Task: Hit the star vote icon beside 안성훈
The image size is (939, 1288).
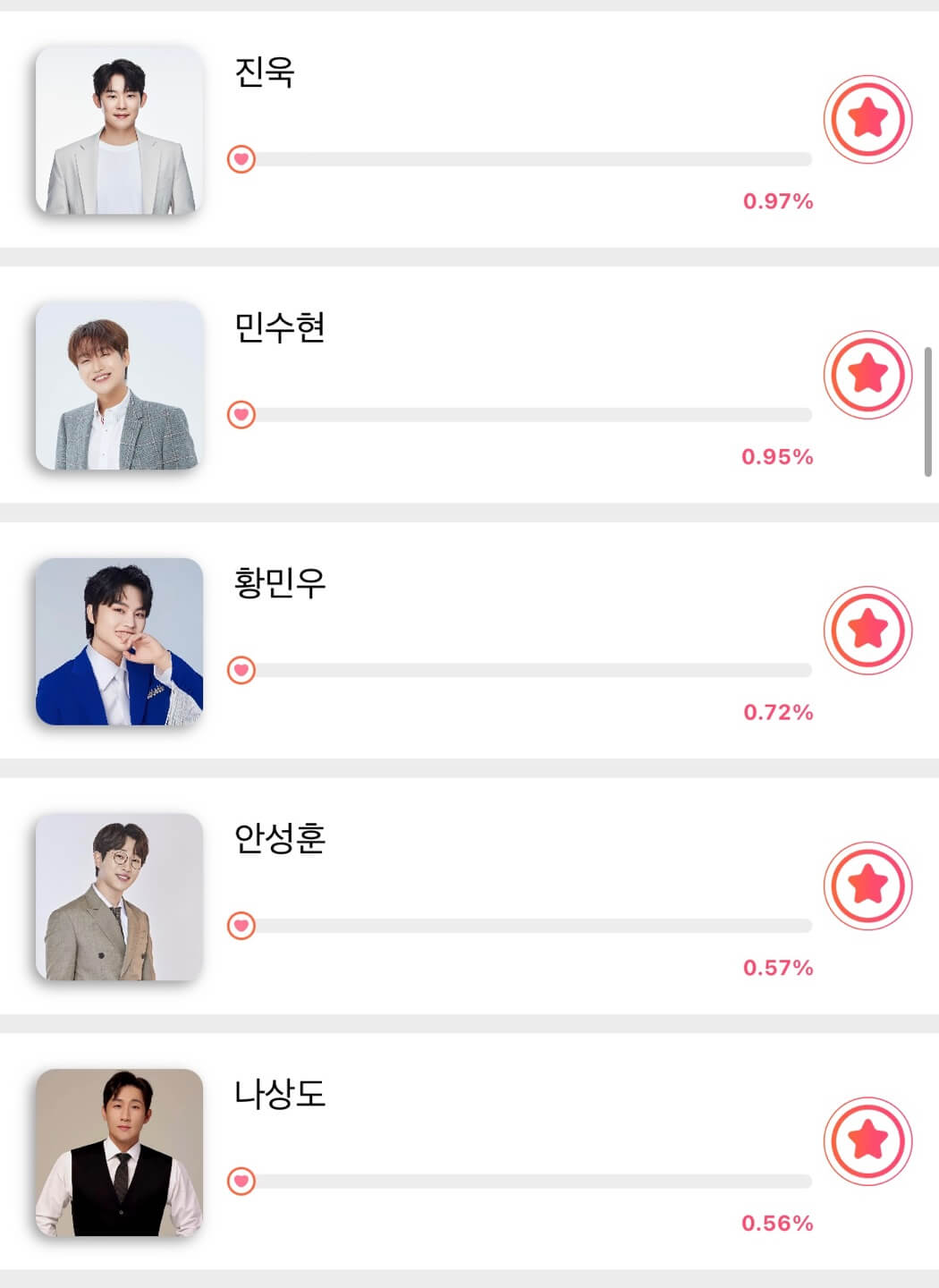Action: [x=867, y=885]
